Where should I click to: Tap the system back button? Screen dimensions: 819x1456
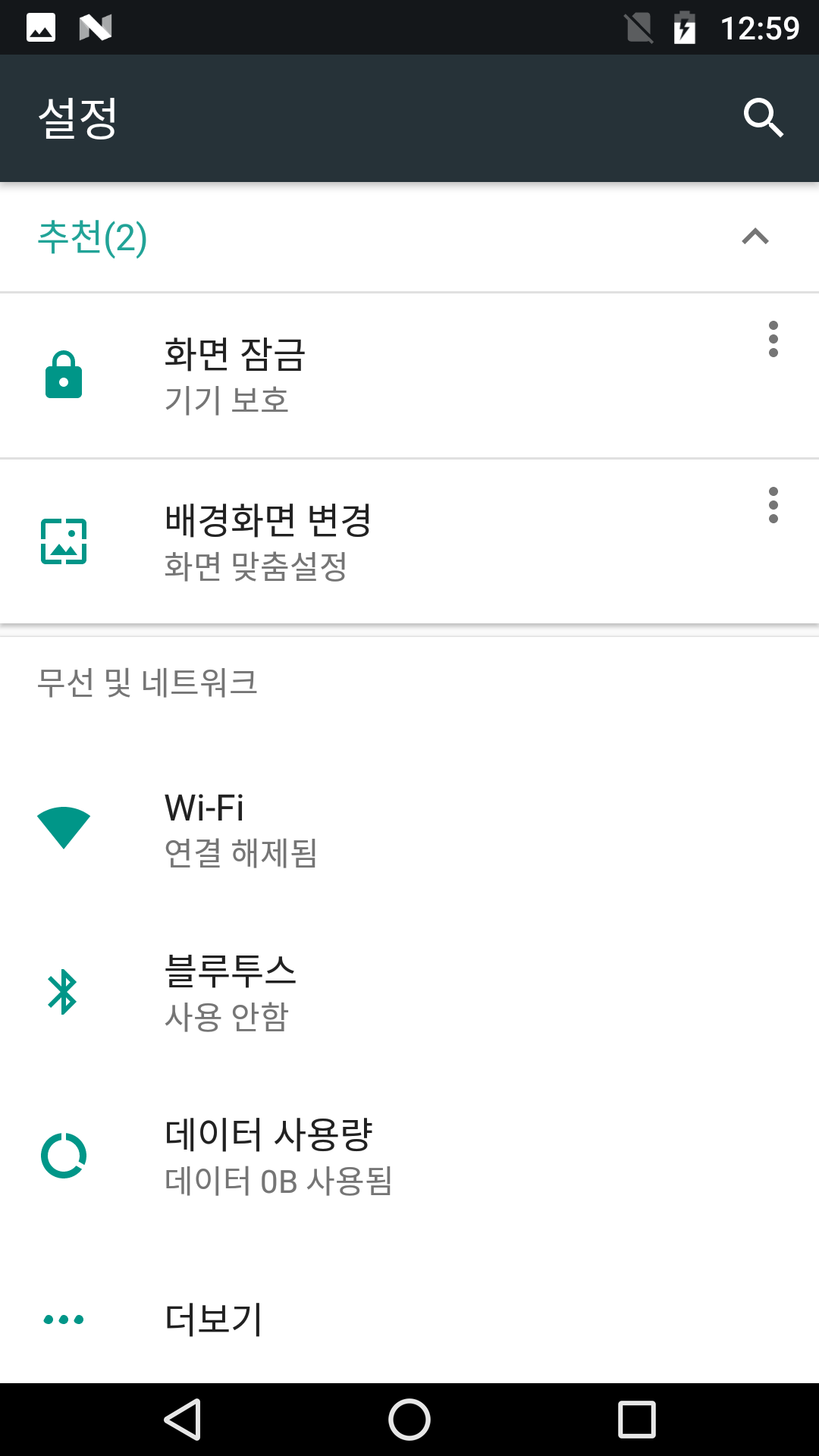coord(183,1419)
